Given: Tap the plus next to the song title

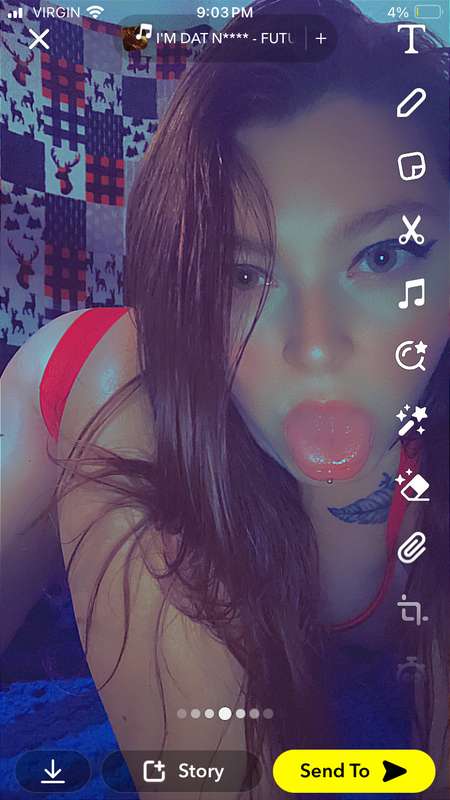Looking at the screenshot, I should pyautogui.click(x=321, y=38).
